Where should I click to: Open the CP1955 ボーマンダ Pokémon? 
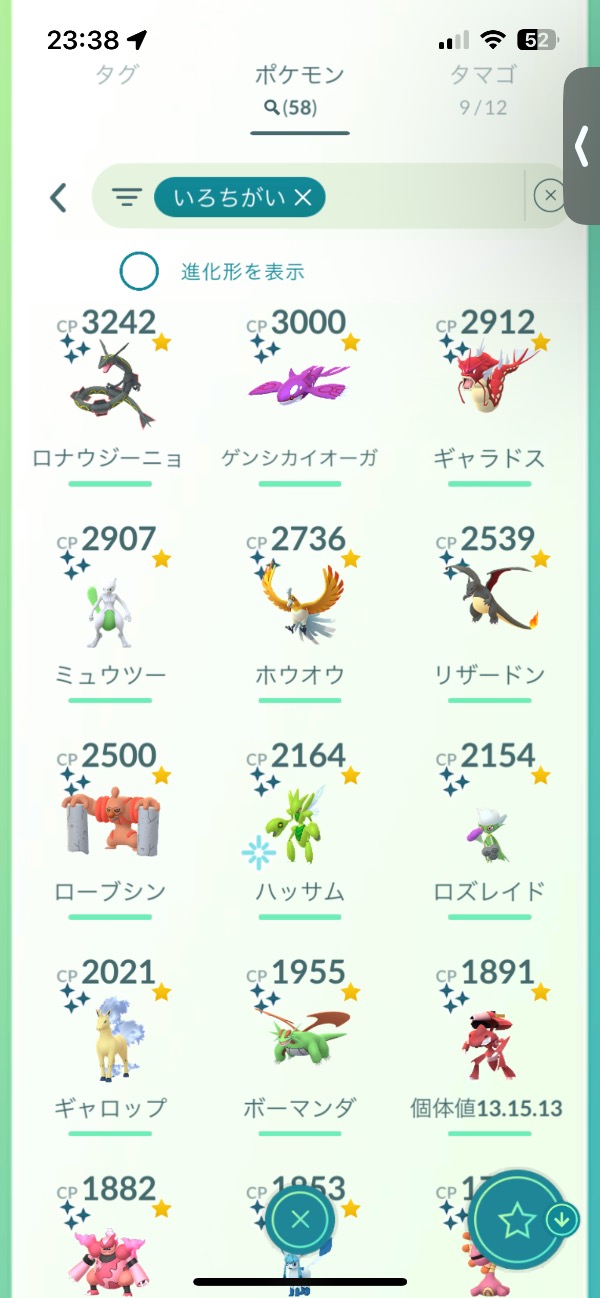pyautogui.click(x=299, y=1036)
